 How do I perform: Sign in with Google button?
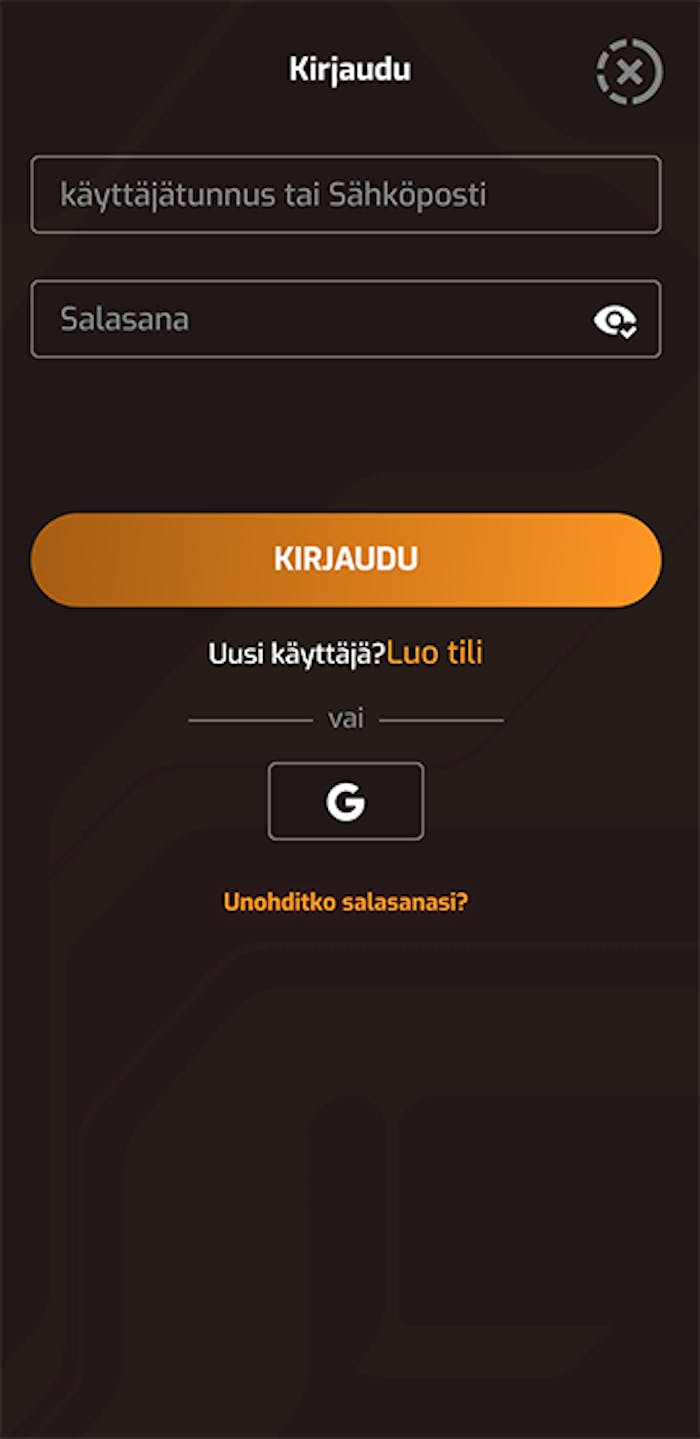click(x=345, y=802)
